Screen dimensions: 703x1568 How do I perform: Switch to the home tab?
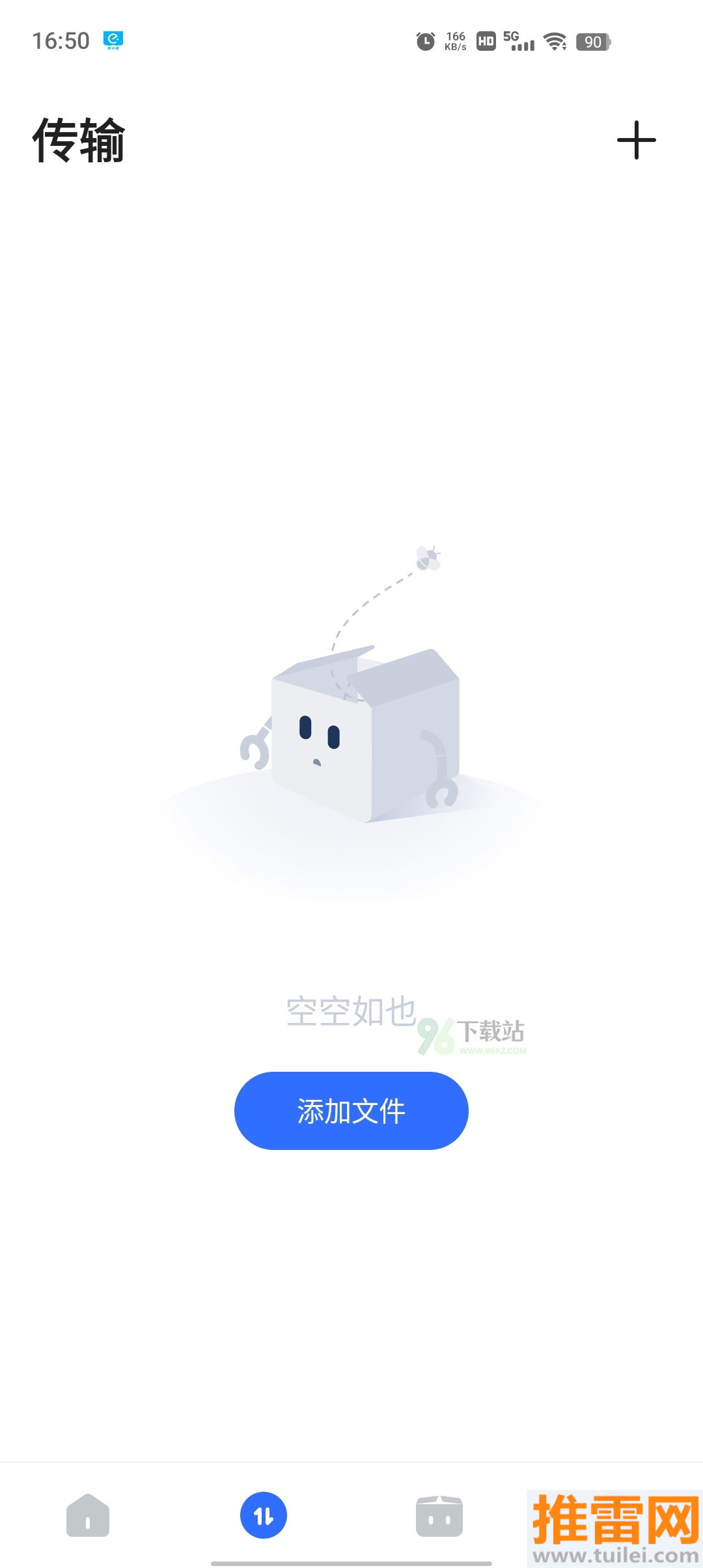(88, 1515)
